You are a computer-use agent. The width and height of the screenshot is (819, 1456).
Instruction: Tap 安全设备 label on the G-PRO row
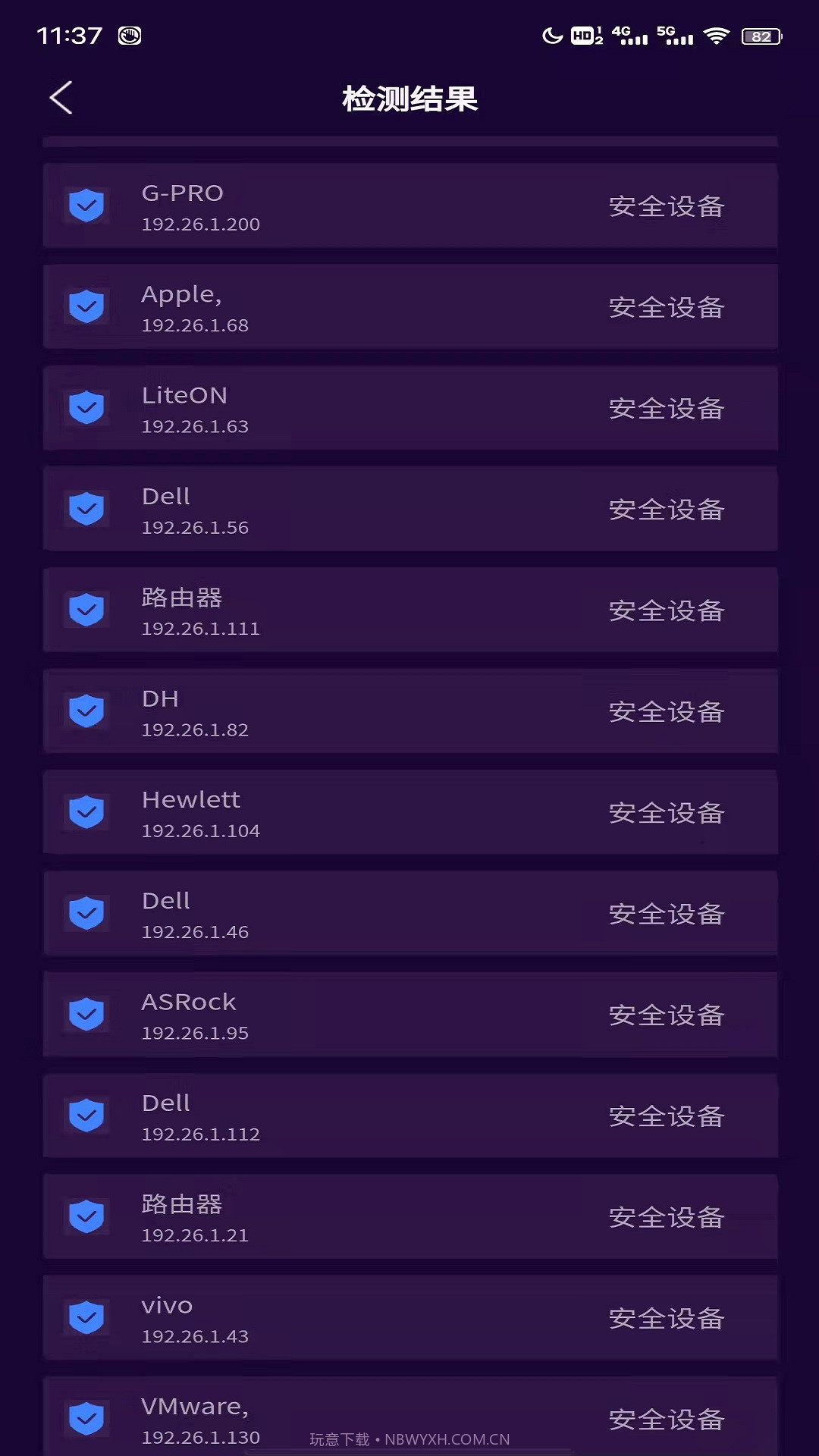coord(667,206)
